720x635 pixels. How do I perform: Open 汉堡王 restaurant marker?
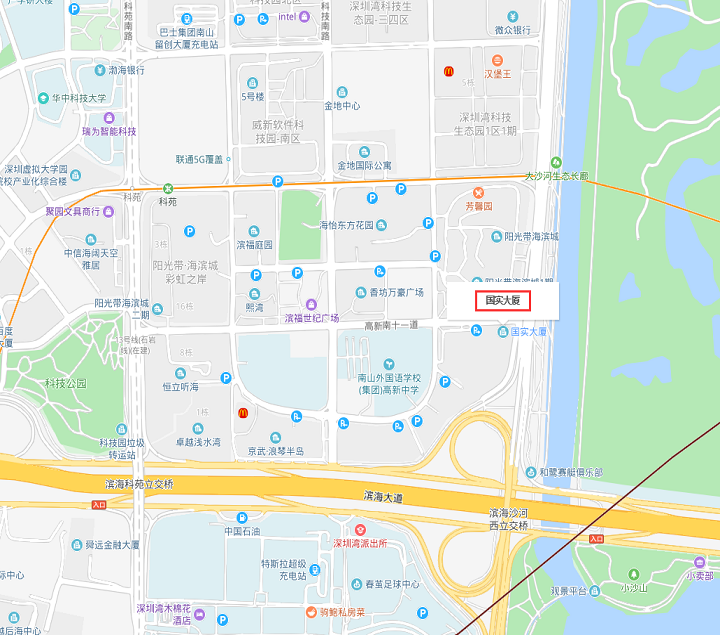pos(497,60)
